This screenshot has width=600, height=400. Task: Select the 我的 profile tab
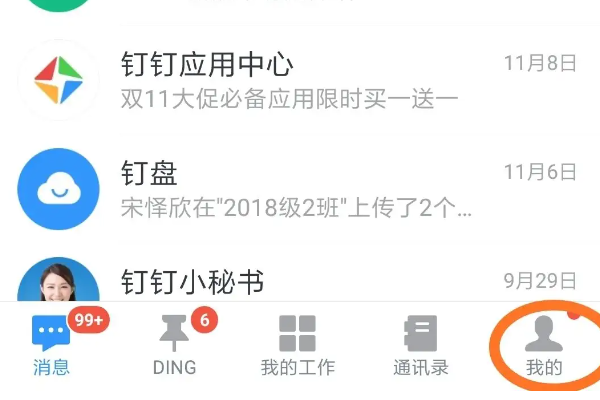[x=544, y=345]
